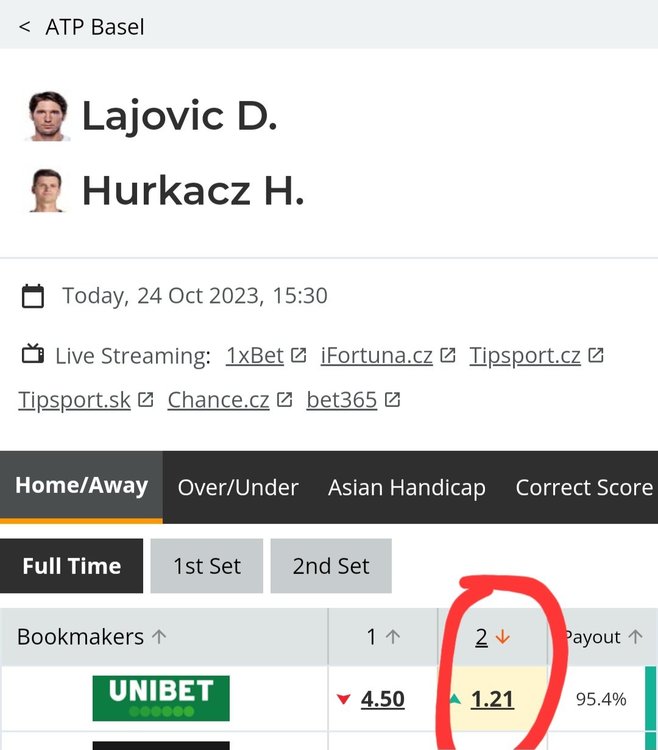The height and width of the screenshot is (750, 658).
Task: Select the Home/Away tab
Action: click(81, 486)
